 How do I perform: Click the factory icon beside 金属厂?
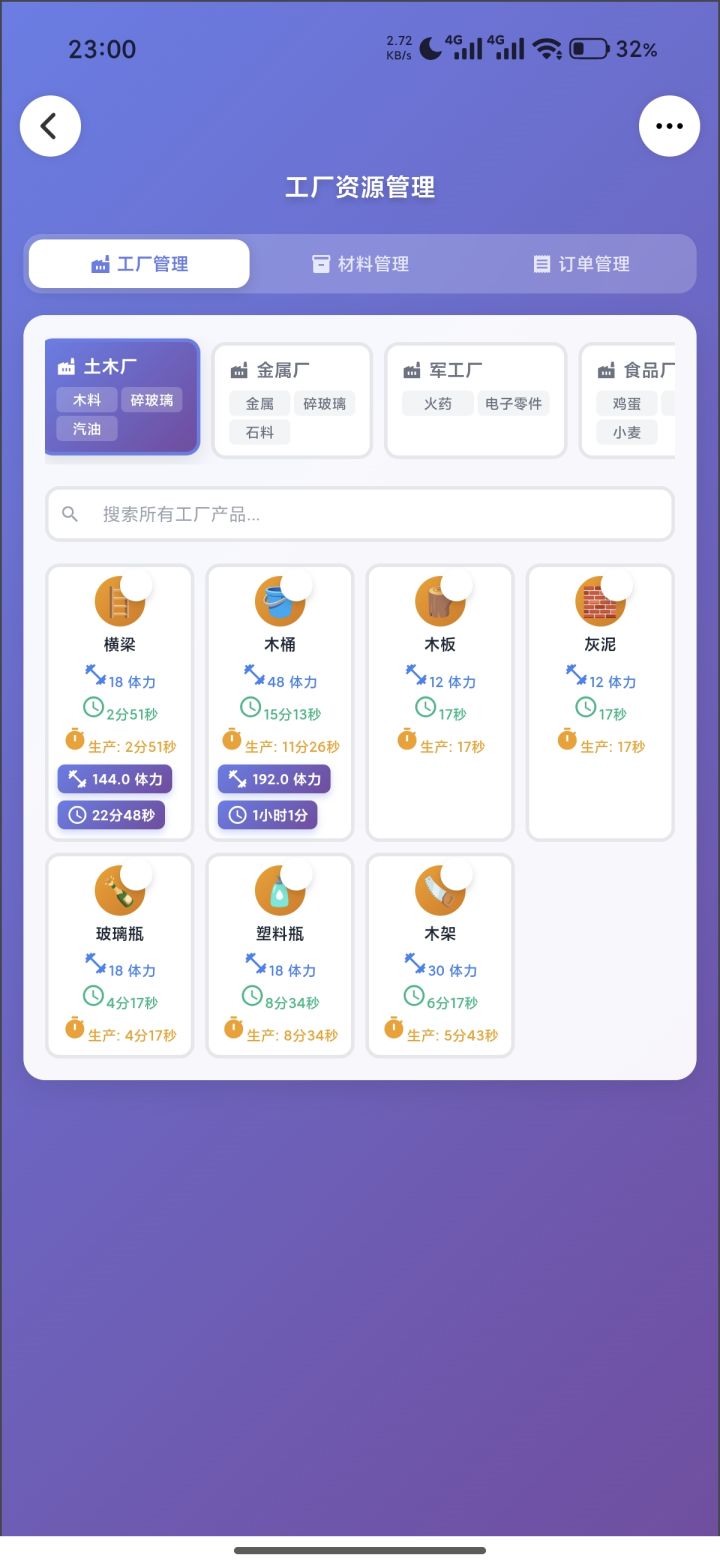[238, 369]
